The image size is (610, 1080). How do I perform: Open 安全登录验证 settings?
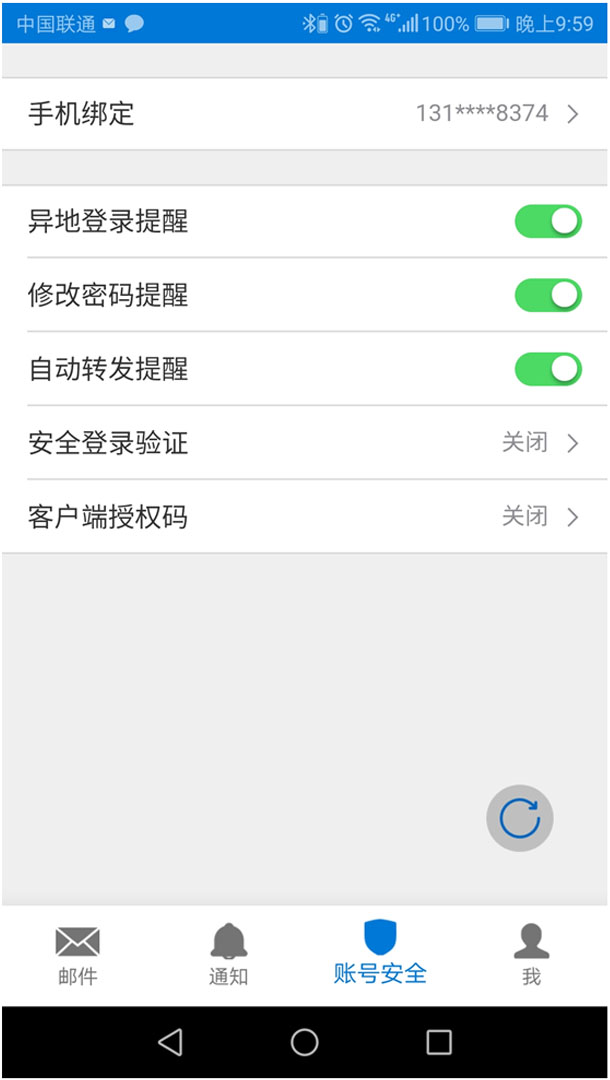(304, 443)
